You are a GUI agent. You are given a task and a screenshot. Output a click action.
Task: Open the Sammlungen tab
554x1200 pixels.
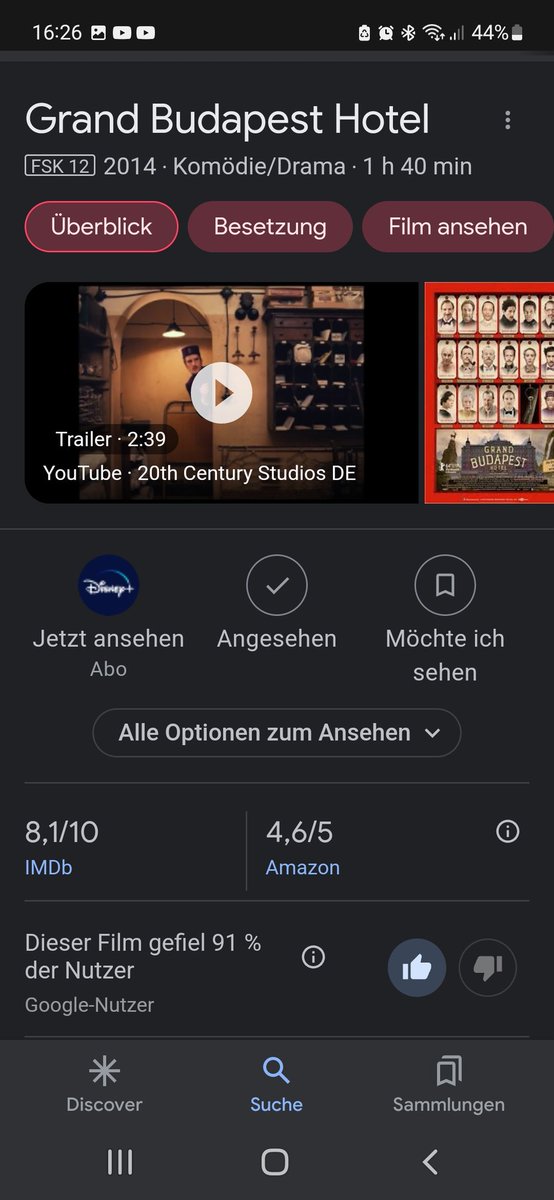(x=449, y=1086)
